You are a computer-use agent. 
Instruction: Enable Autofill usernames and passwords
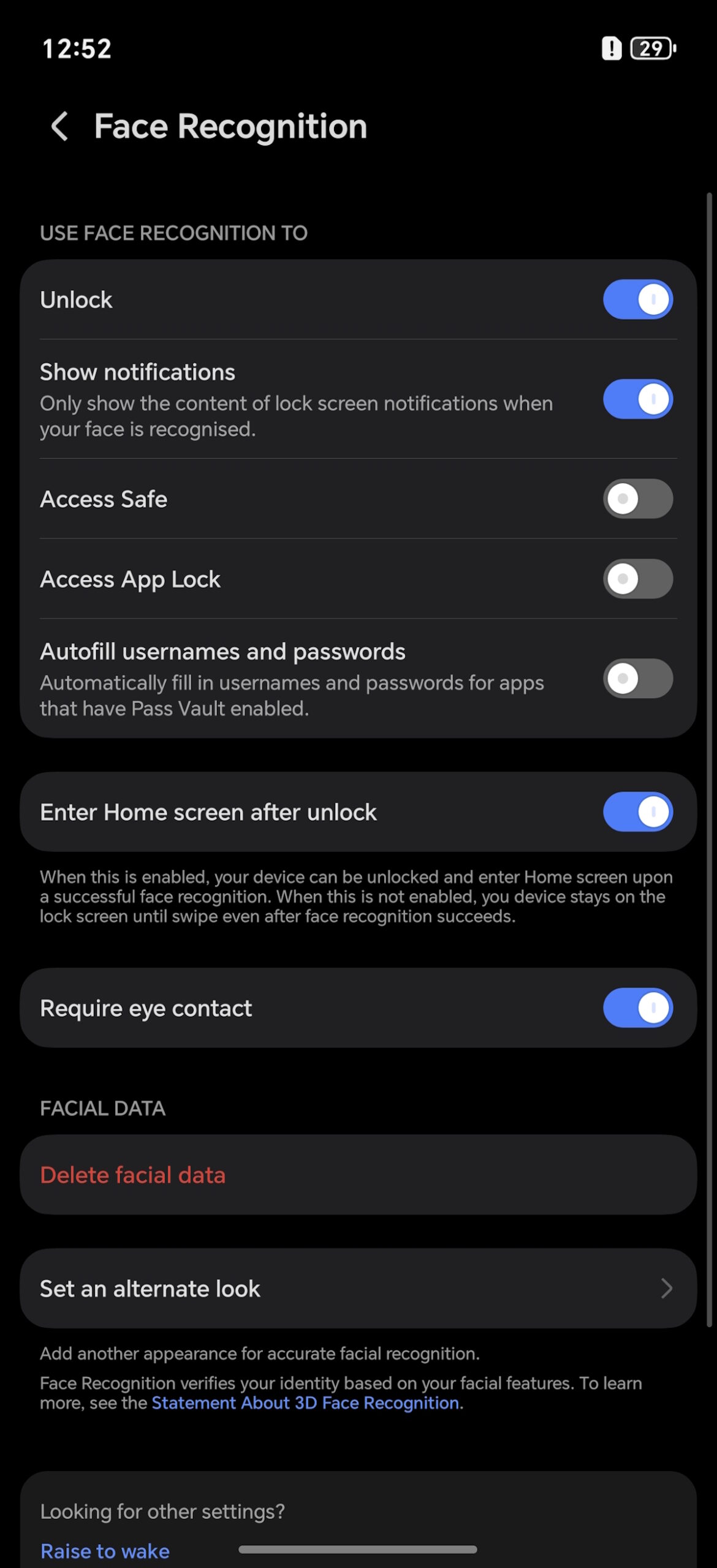coord(637,679)
